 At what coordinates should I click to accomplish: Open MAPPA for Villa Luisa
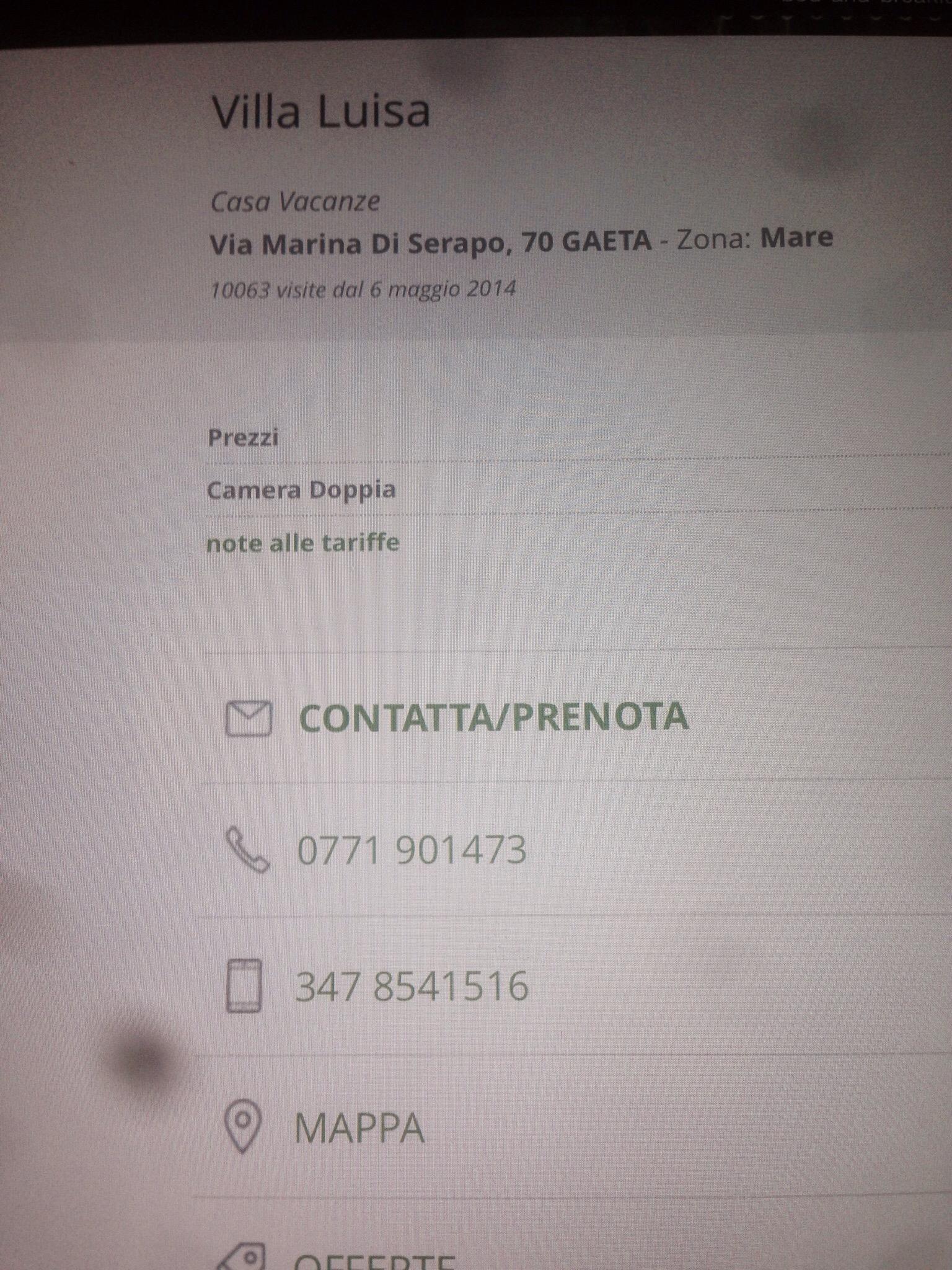pyautogui.click(x=359, y=1128)
